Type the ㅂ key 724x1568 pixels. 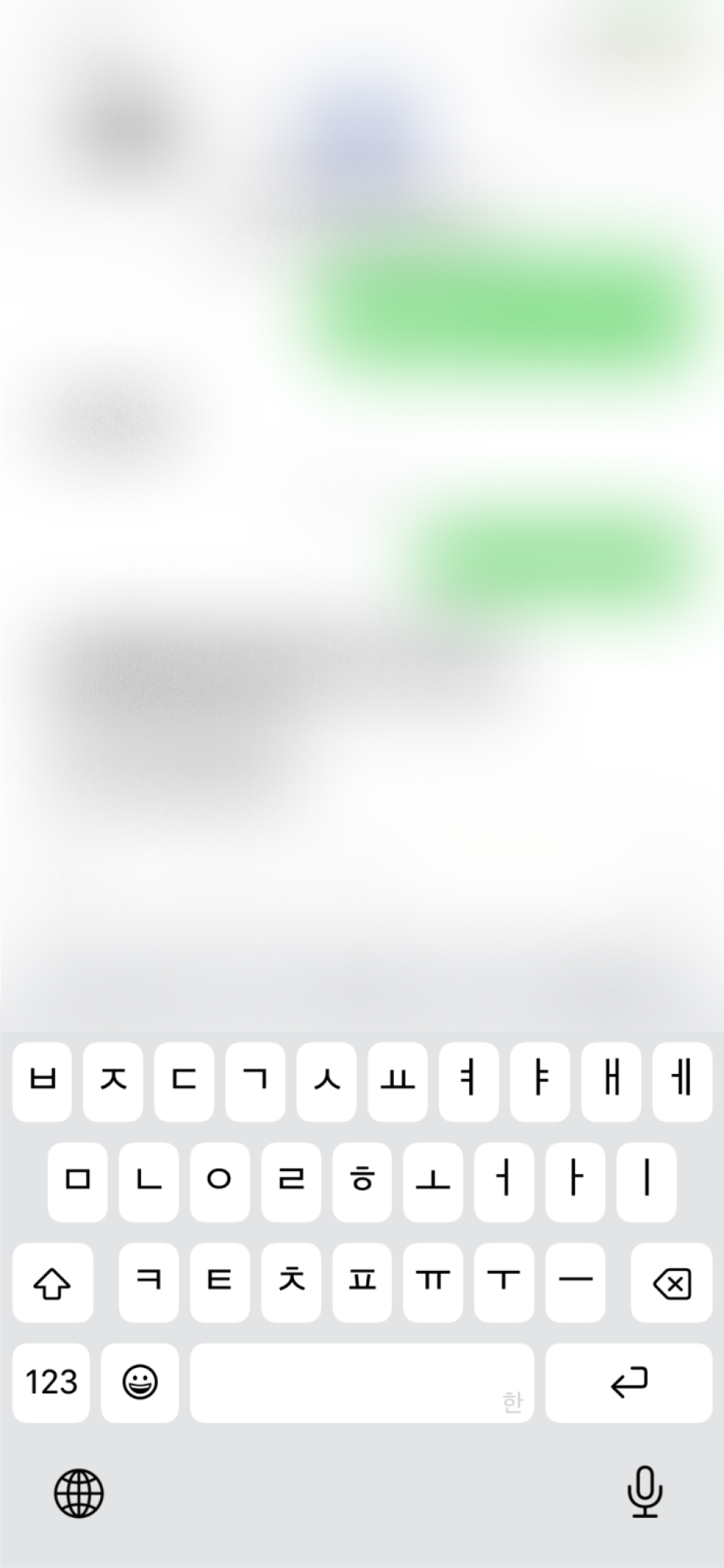[41, 1082]
